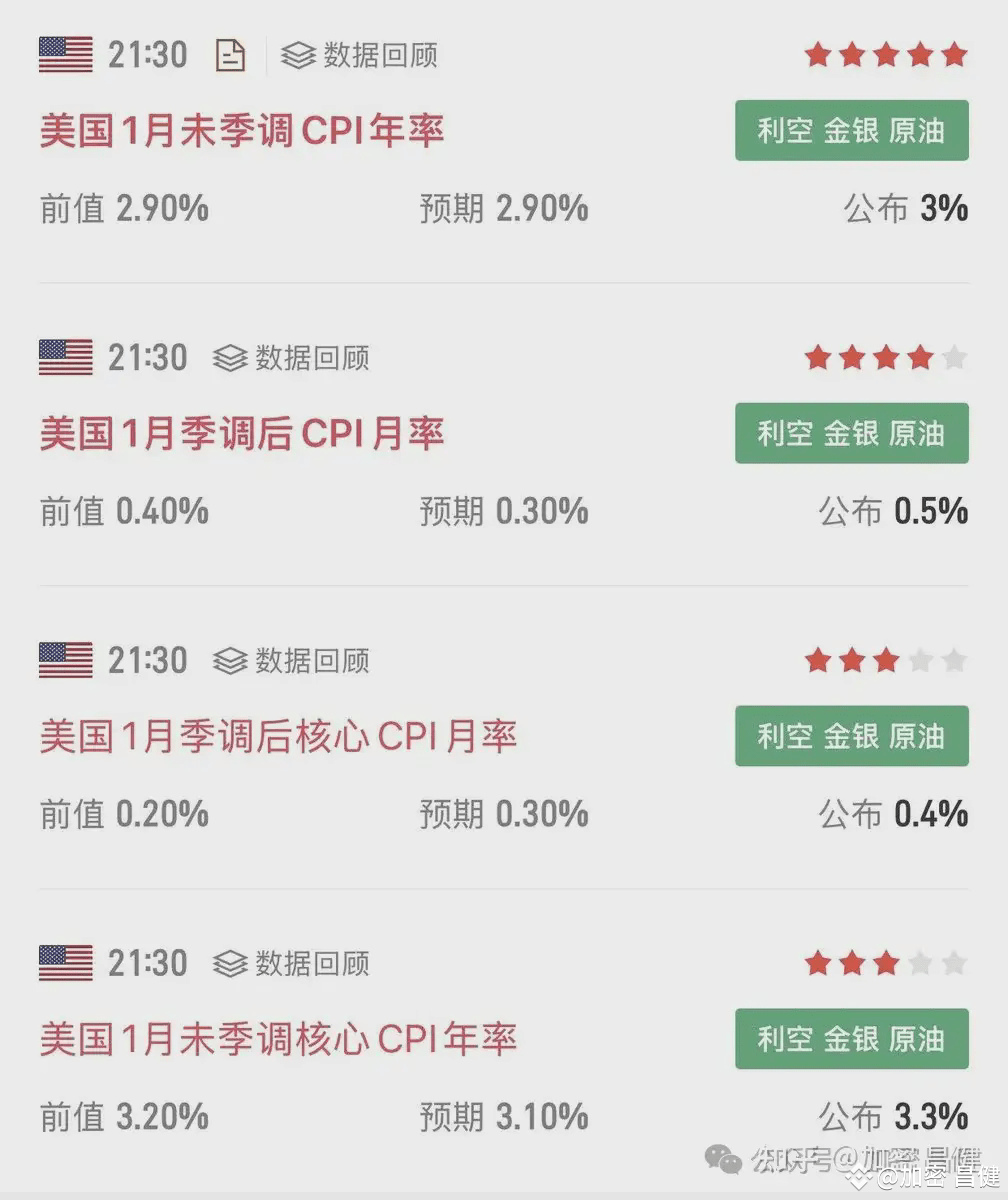Click the US flag icon on the first CPI entry
Viewport: 1008px width, 1200px height.
(64, 55)
